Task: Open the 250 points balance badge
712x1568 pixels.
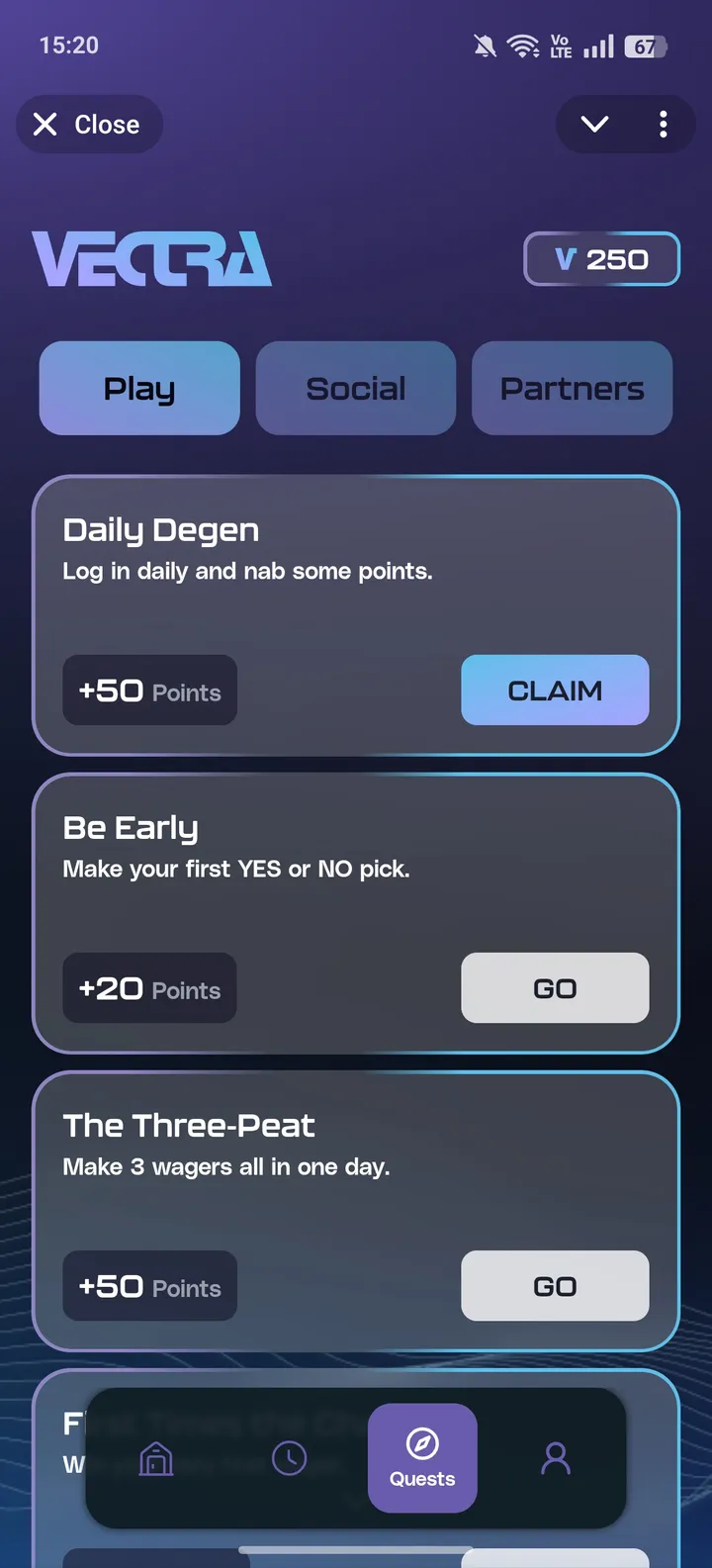Action: tap(601, 259)
